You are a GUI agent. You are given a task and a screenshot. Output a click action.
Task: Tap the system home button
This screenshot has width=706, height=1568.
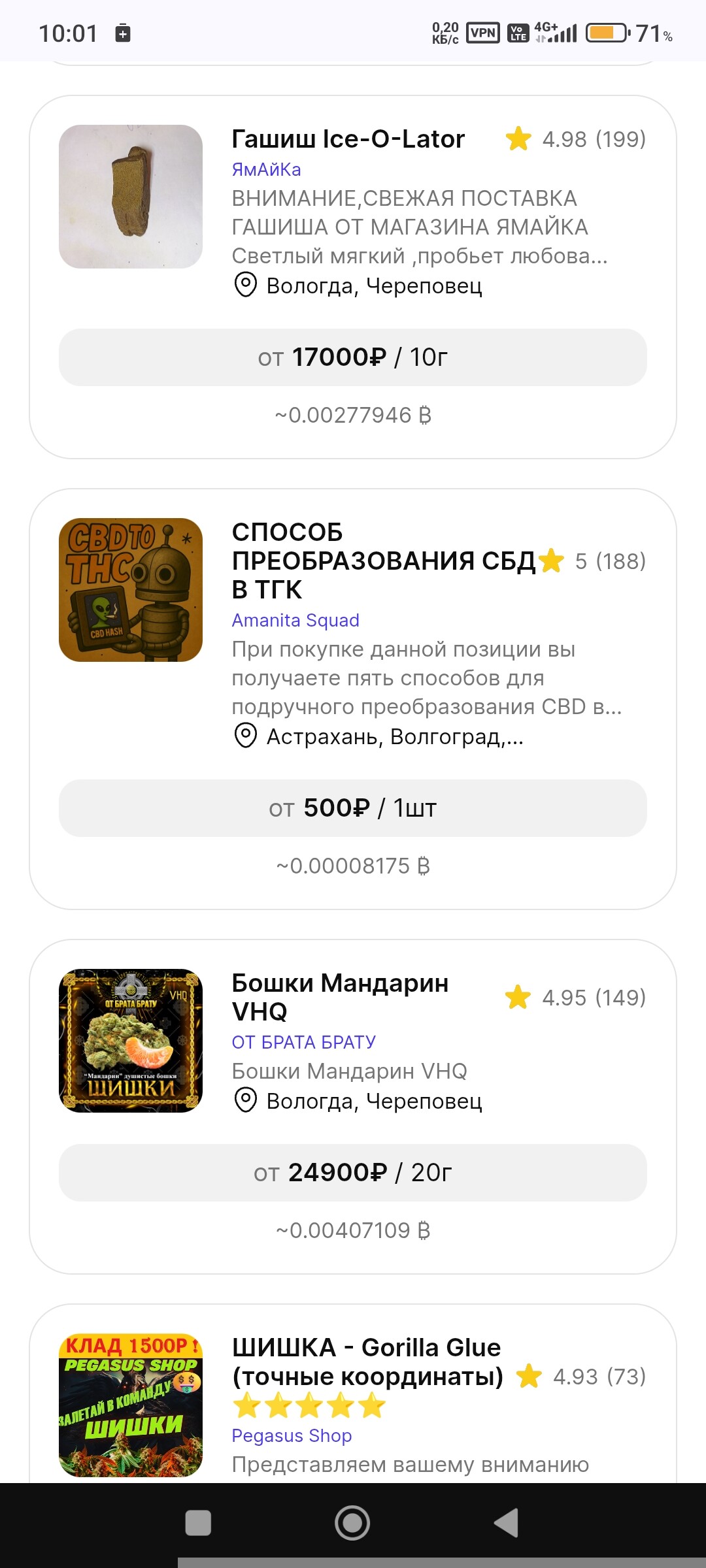(352, 1523)
